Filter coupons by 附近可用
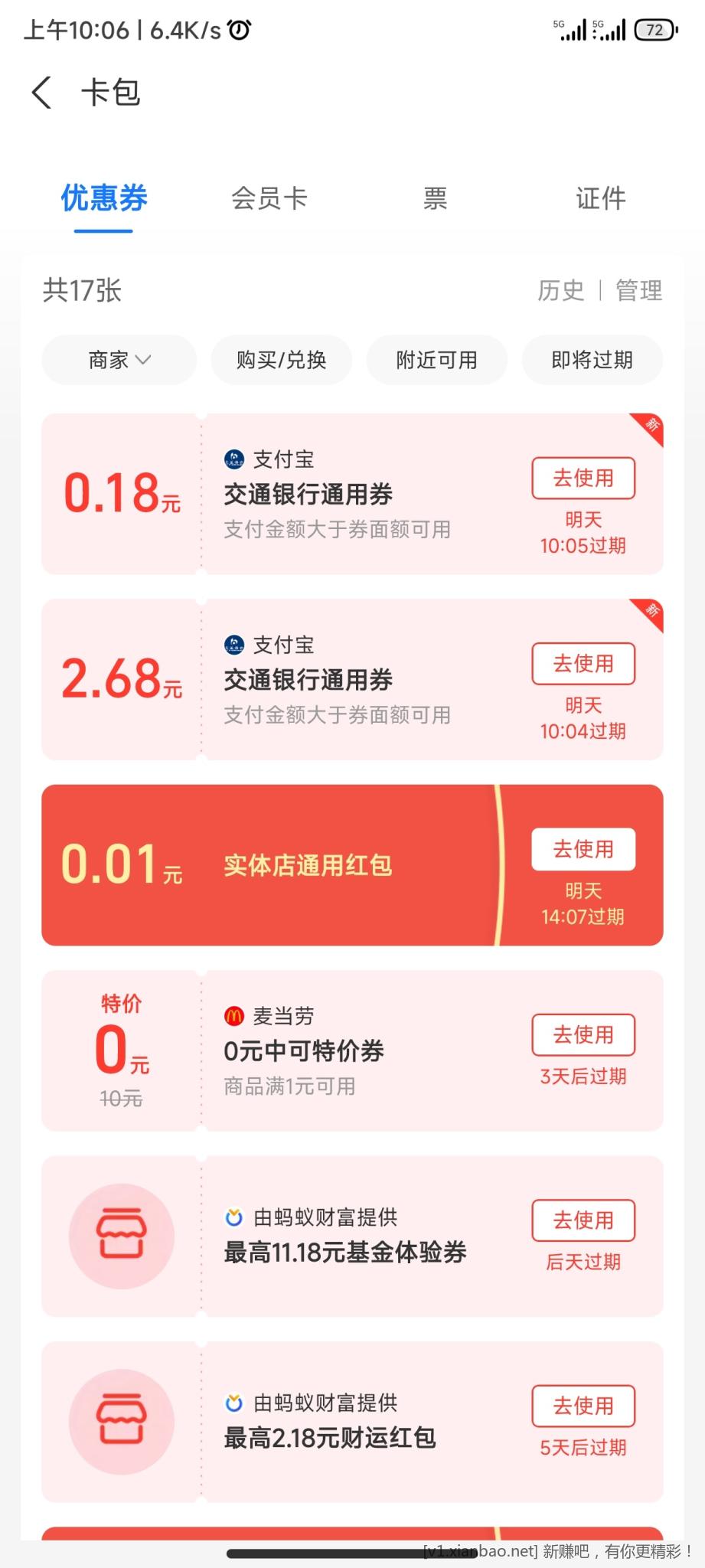 point(436,360)
